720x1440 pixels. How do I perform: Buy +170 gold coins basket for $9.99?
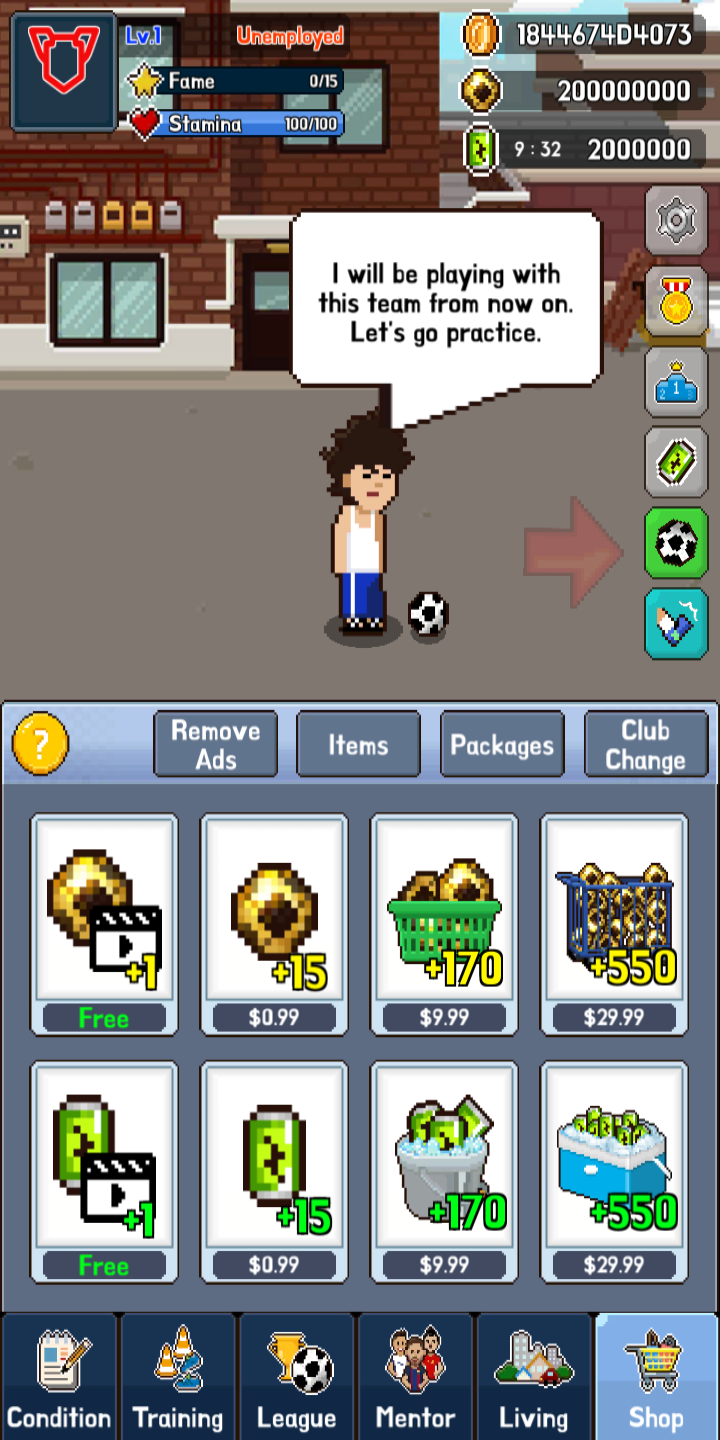[x=444, y=923]
